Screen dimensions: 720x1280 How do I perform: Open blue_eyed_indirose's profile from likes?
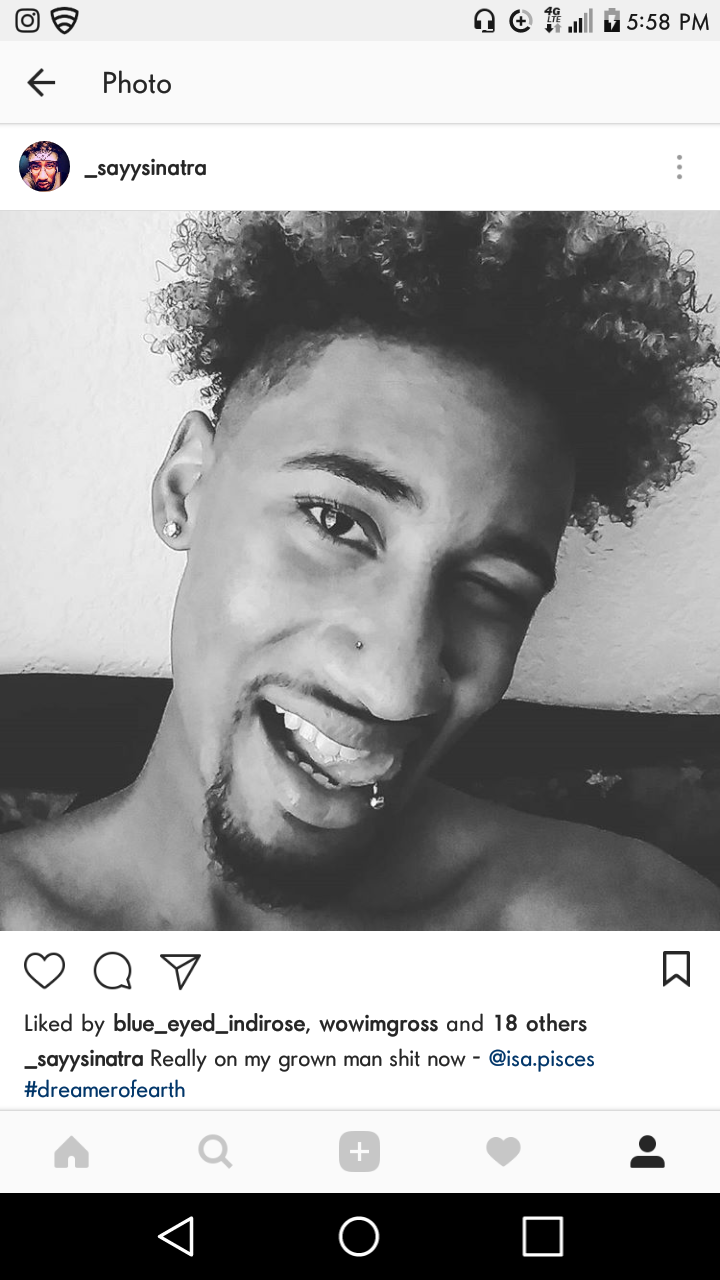210,1024
